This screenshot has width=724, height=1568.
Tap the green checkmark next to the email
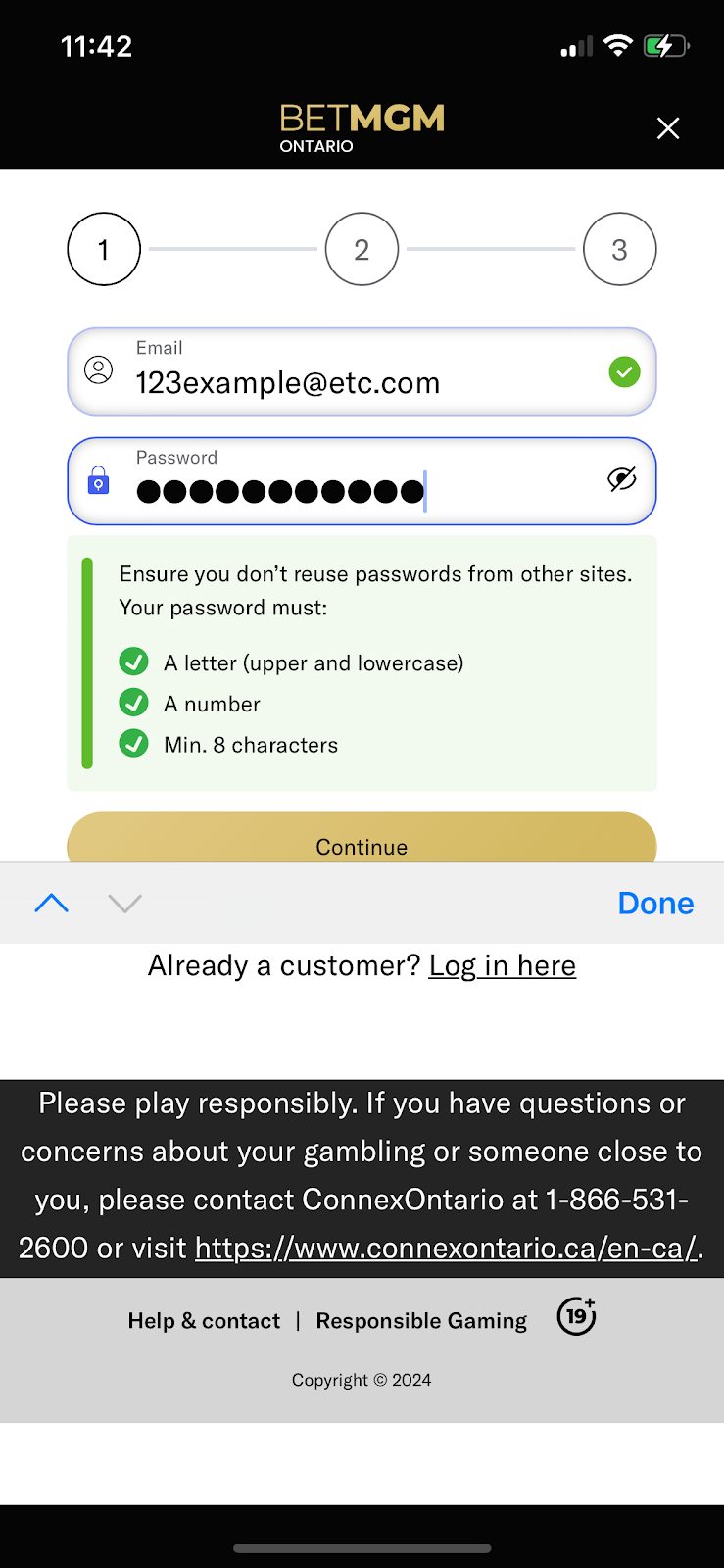tap(624, 371)
